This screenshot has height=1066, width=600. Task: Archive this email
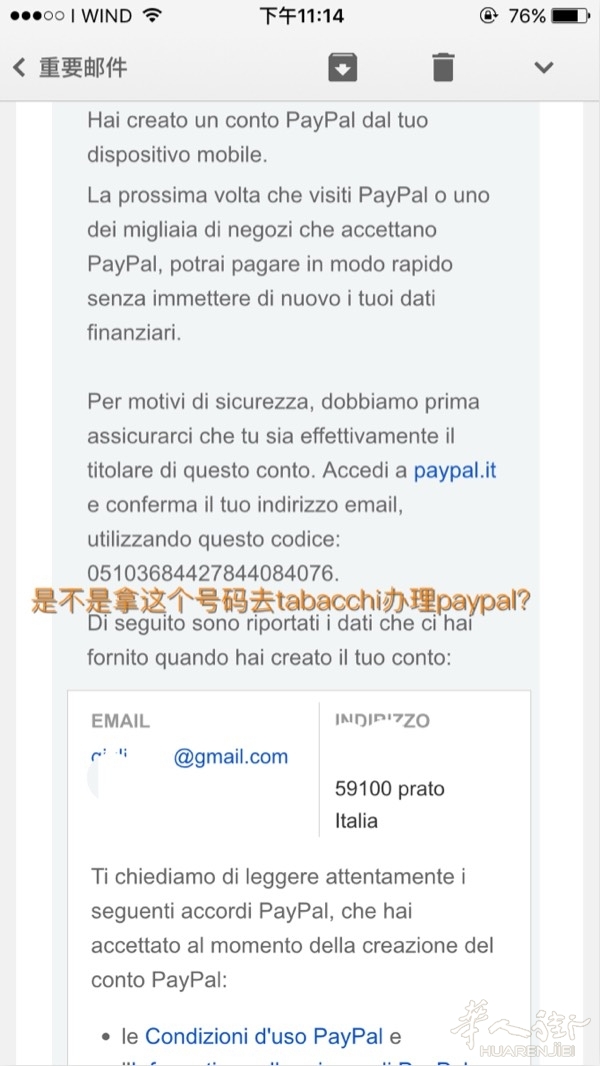click(x=342, y=68)
